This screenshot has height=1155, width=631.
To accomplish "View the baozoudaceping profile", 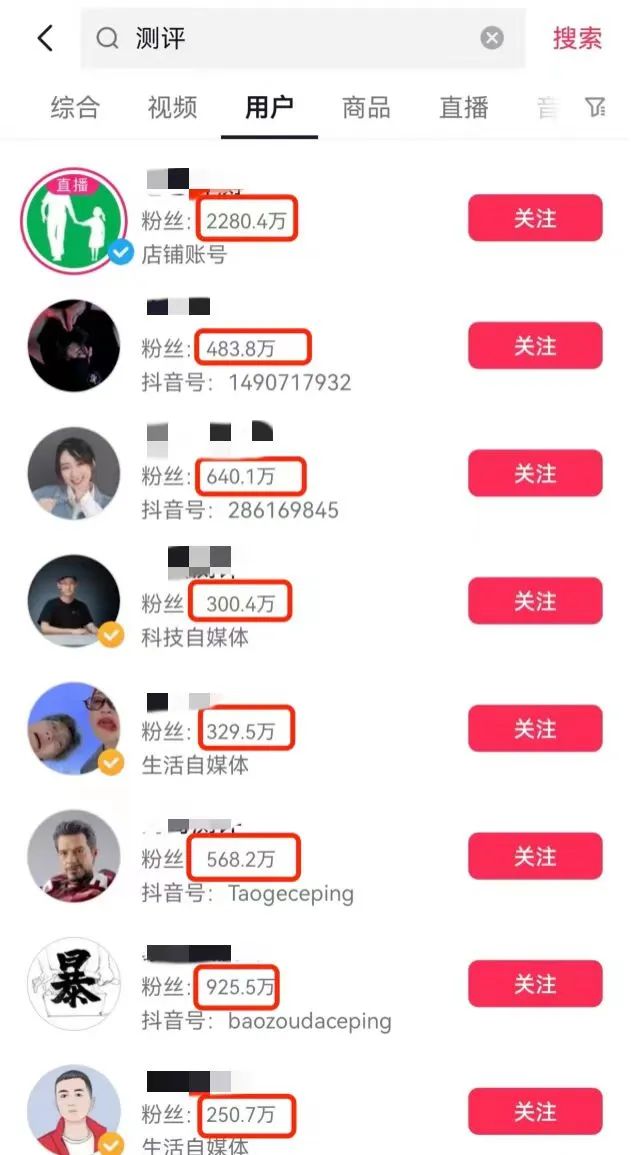I will point(75,985).
